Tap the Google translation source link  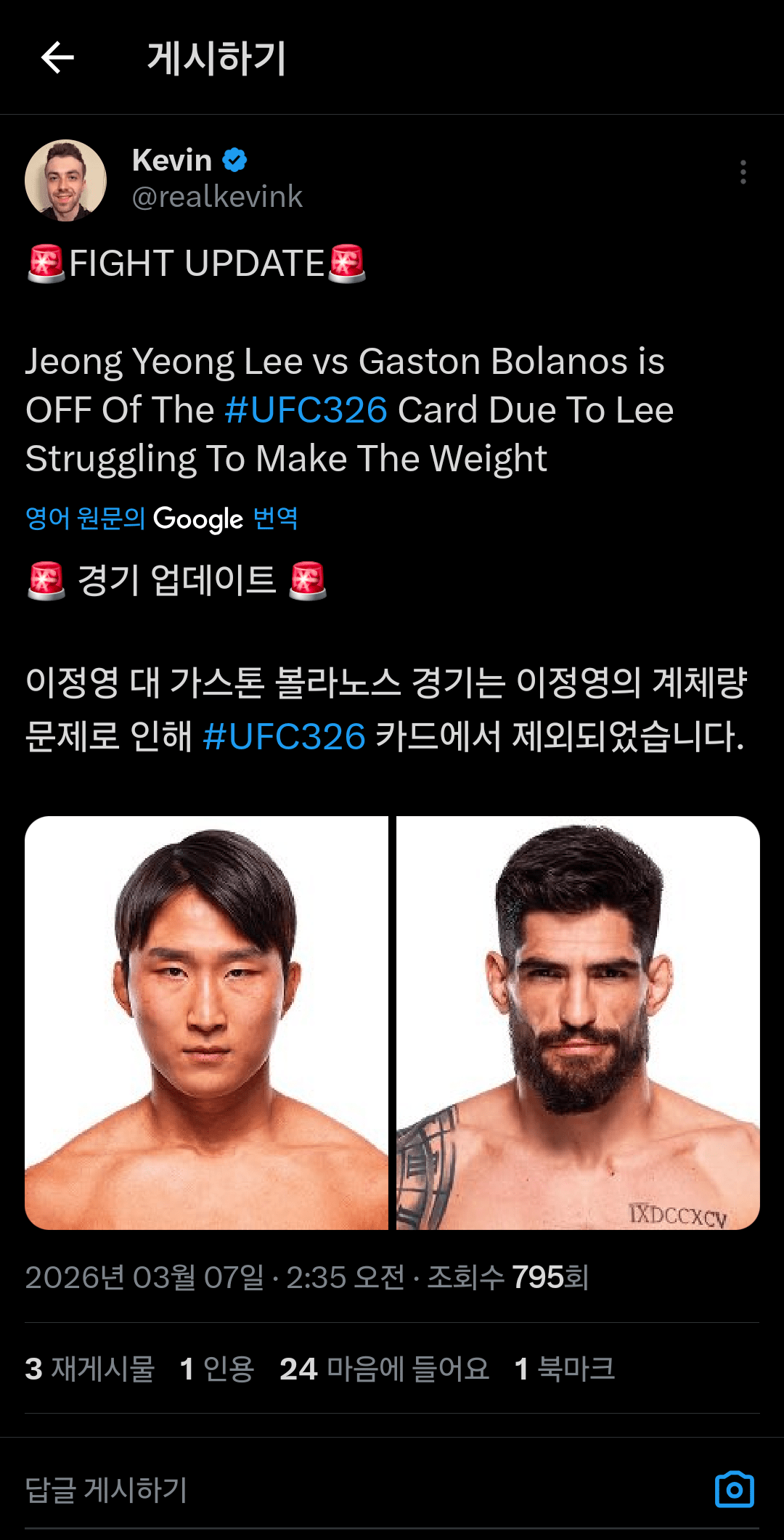pos(161,518)
